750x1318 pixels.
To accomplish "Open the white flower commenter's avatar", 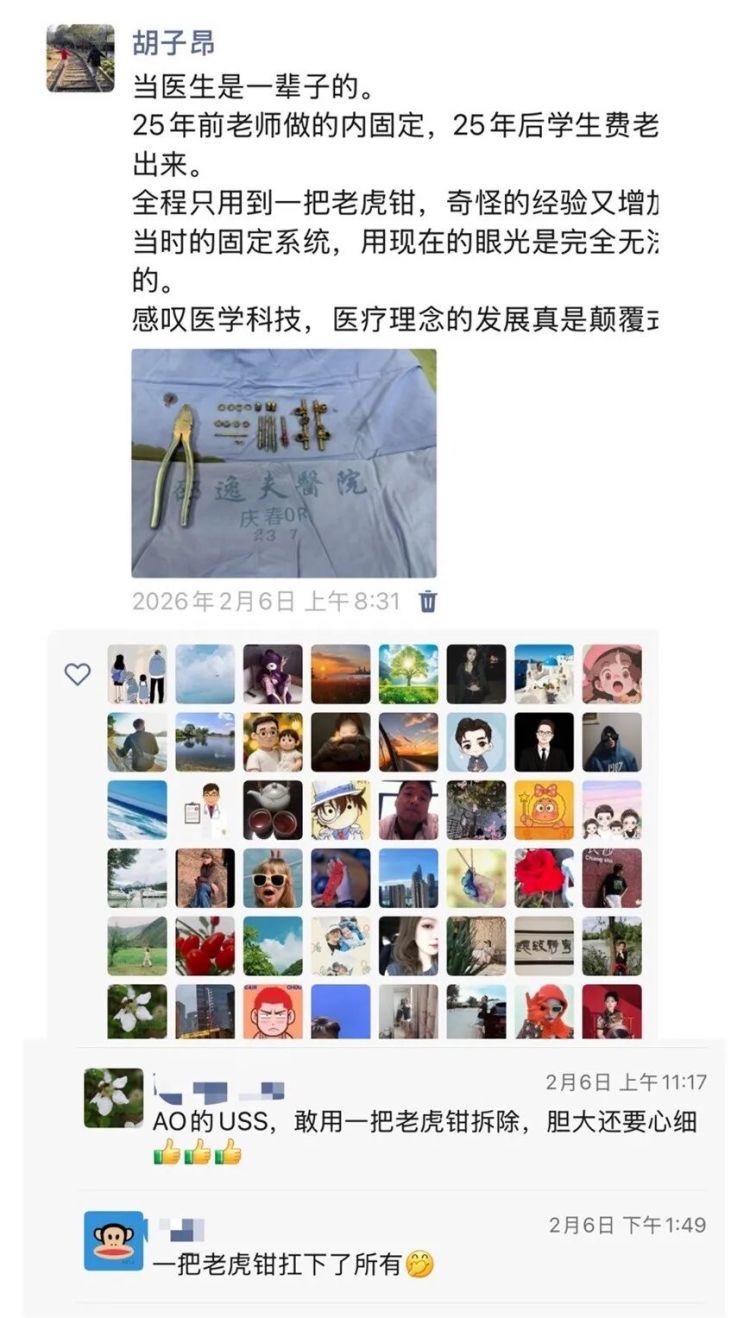I will (x=113, y=1098).
